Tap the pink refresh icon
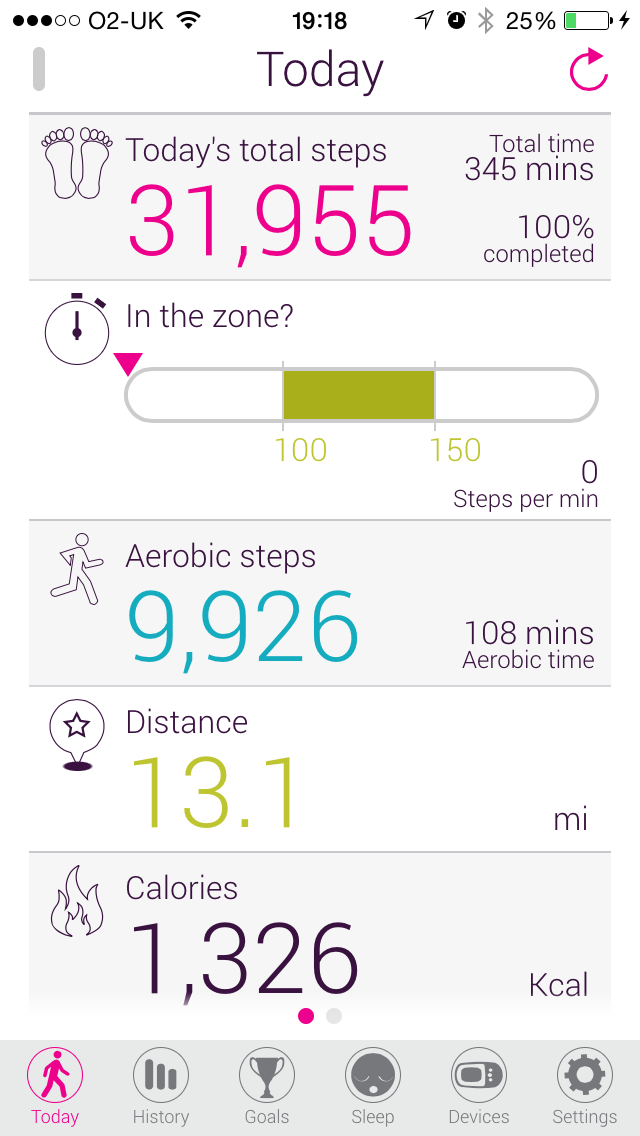The height and width of the screenshot is (1136, 640). pos(588,70)
